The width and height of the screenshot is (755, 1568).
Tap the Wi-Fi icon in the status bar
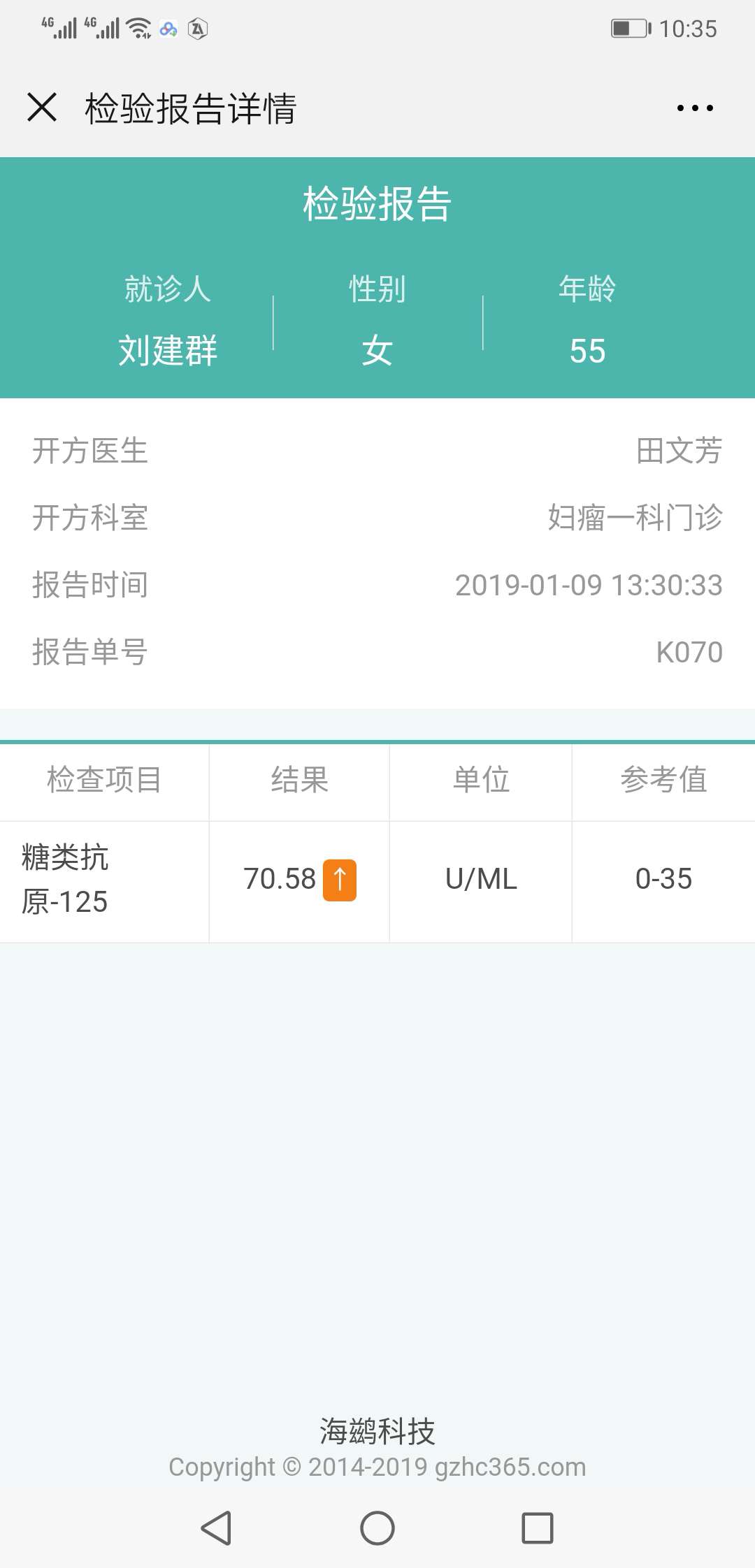[137, 28]
